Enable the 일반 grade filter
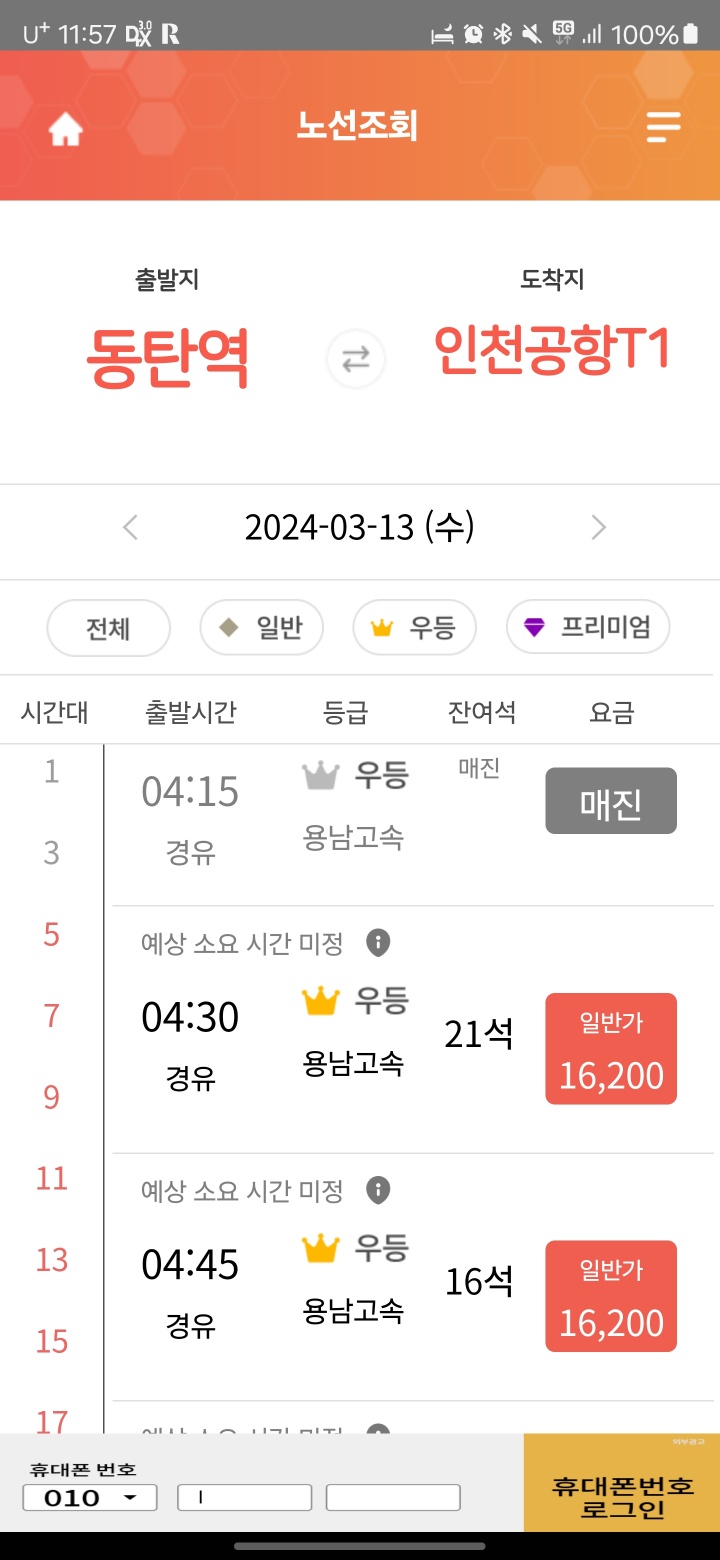This screenshot has height=1560, width=720. [261, 627]
